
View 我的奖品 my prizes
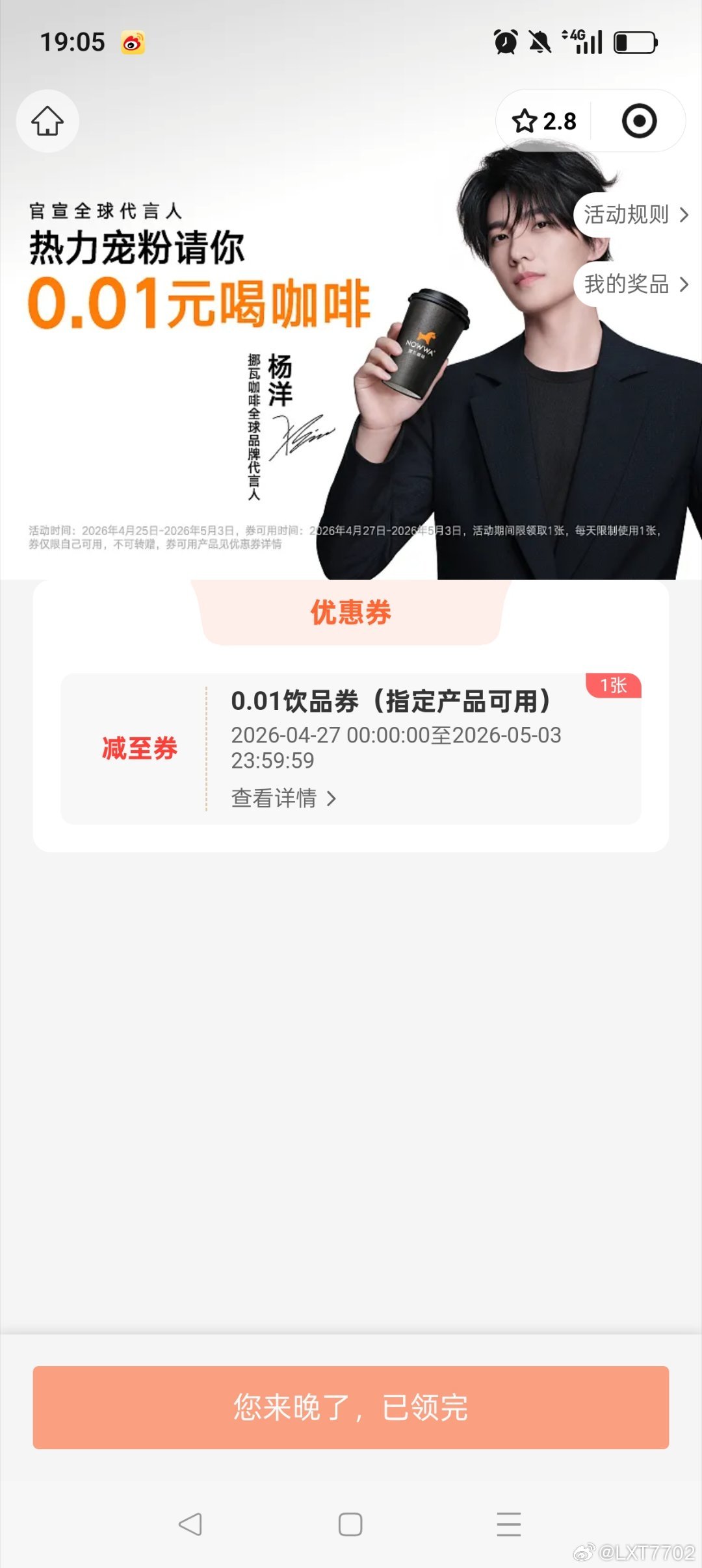[x=635, y=284]
